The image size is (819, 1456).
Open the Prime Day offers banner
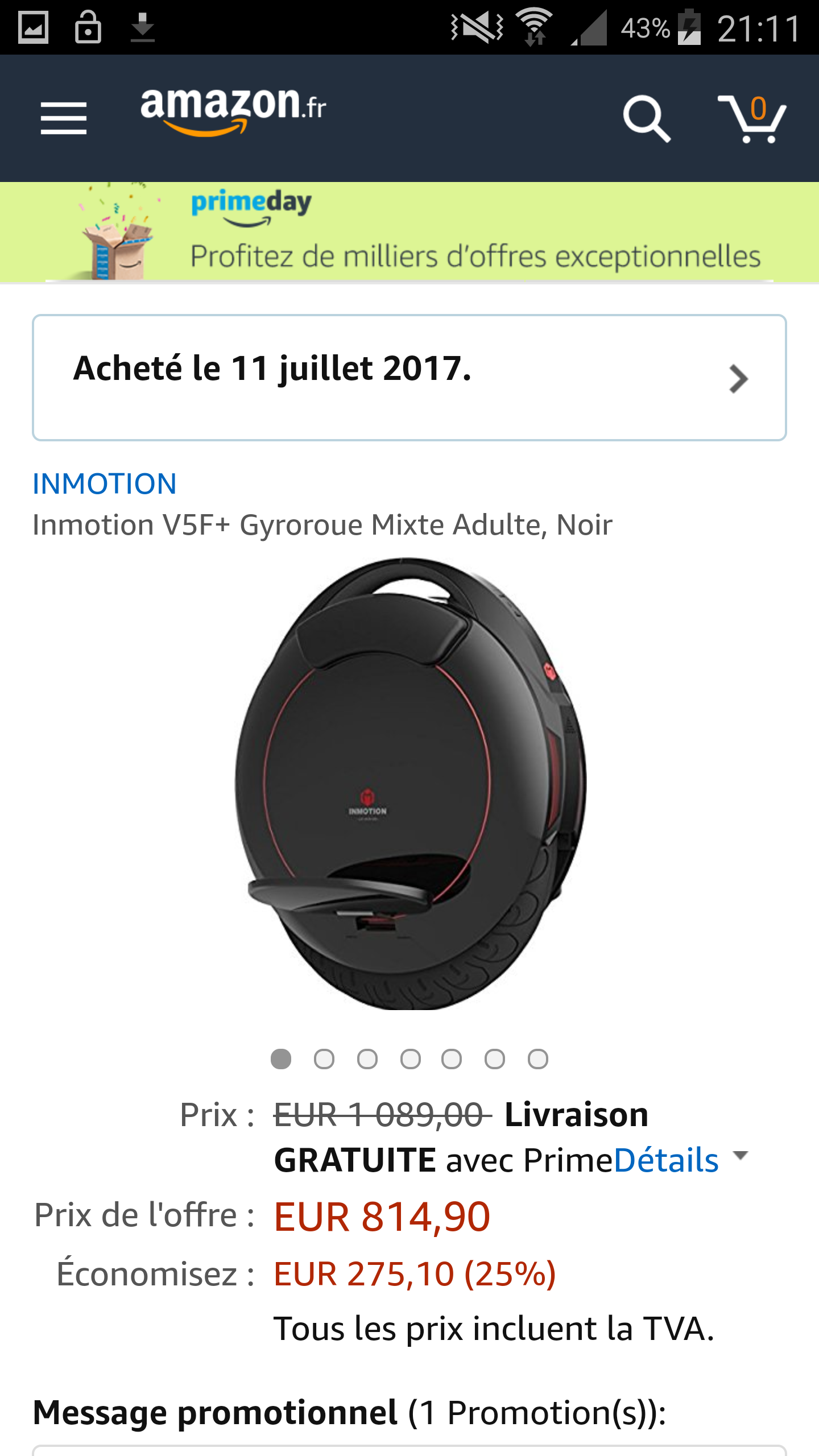tap(409, 232)
